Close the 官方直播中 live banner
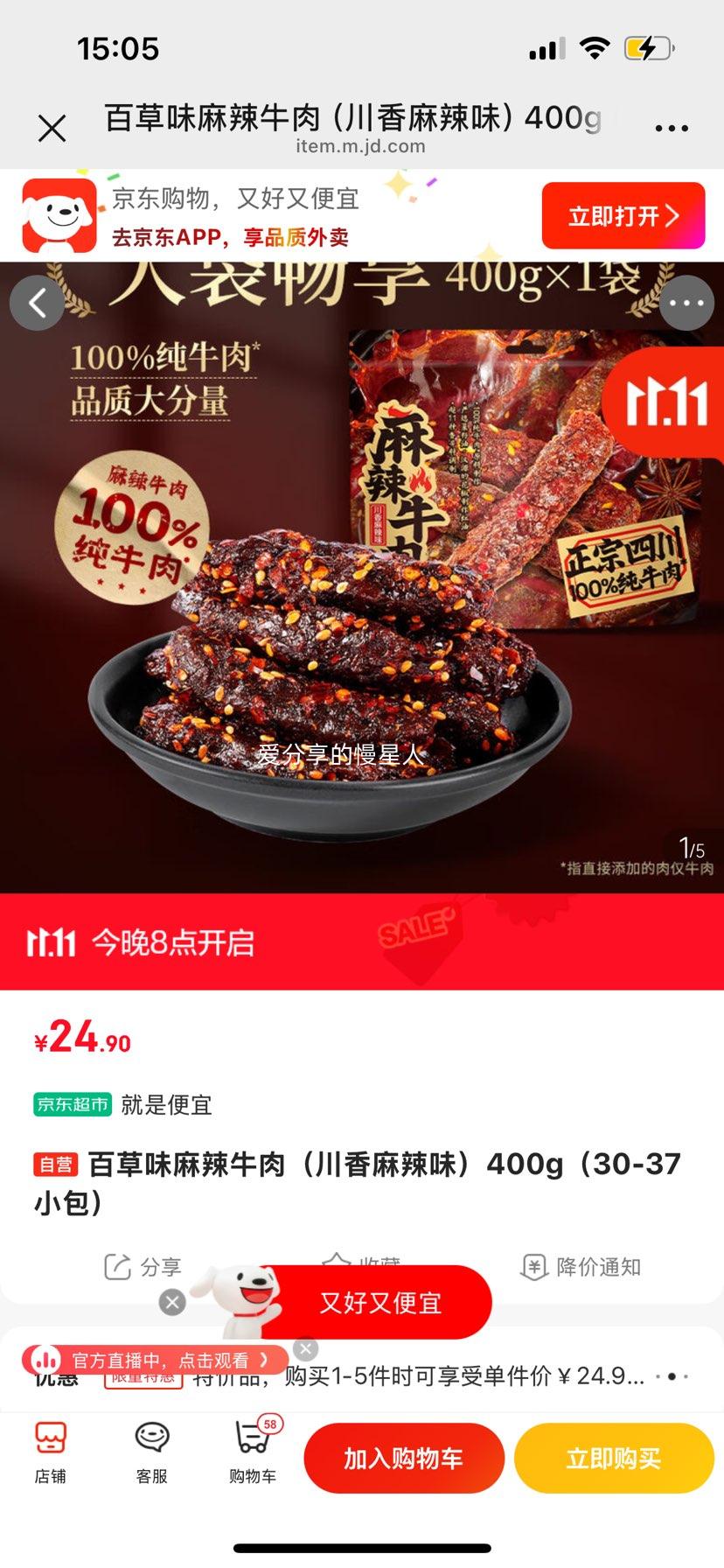 coord(305,1348)
